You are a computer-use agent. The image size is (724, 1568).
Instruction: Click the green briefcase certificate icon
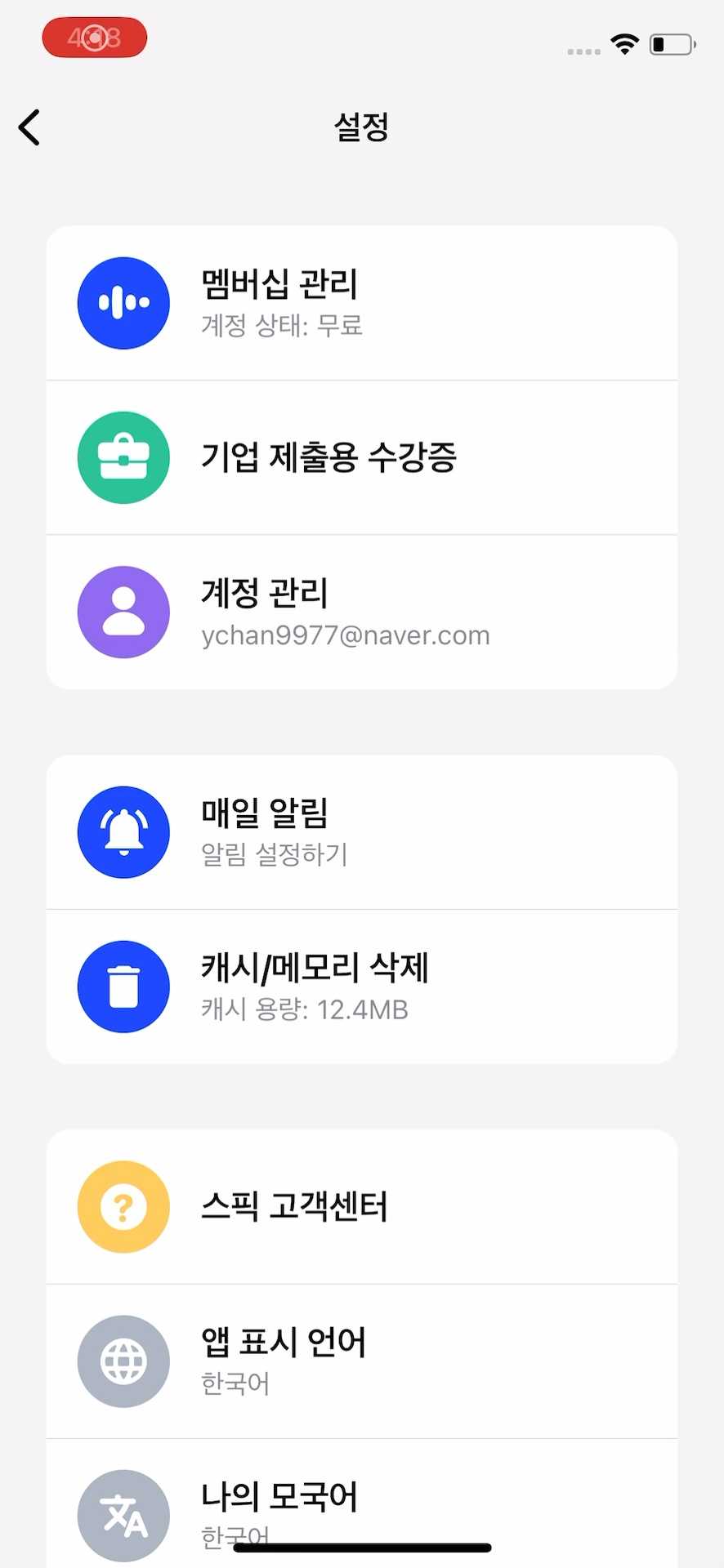[x=123, y=457]
